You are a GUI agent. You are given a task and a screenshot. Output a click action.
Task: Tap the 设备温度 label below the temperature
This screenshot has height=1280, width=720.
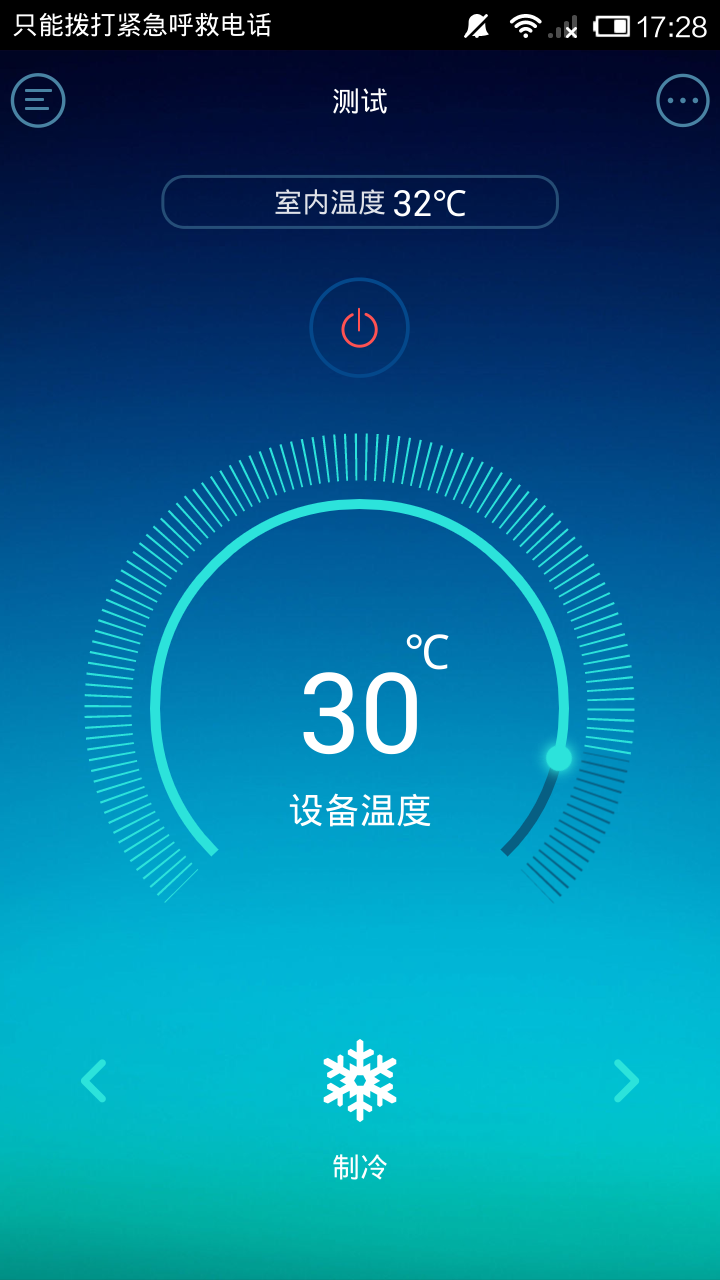pos(359,811)
